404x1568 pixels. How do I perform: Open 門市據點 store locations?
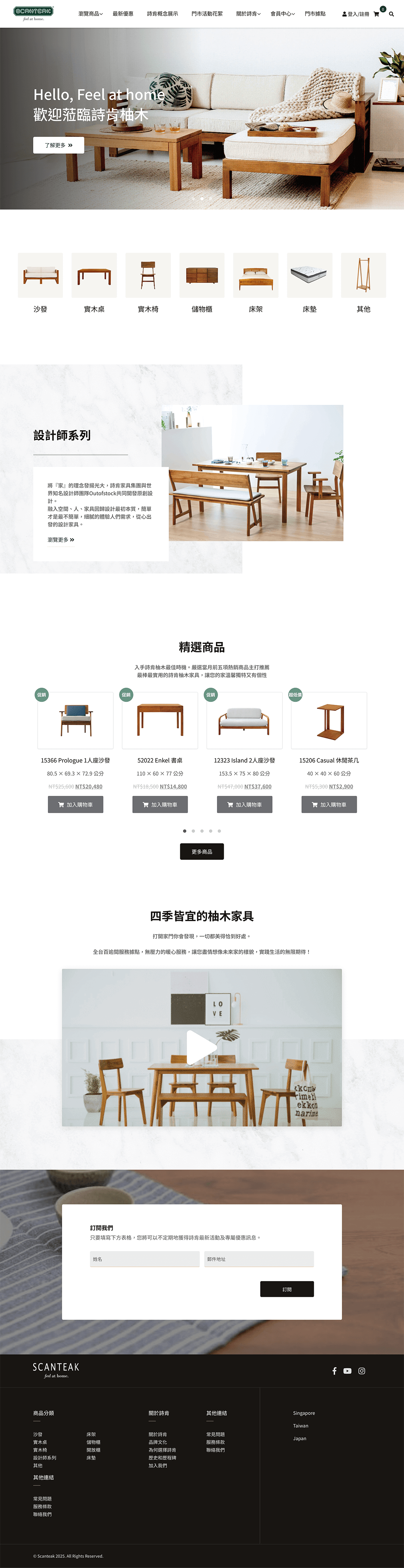(x=315, y=13)
